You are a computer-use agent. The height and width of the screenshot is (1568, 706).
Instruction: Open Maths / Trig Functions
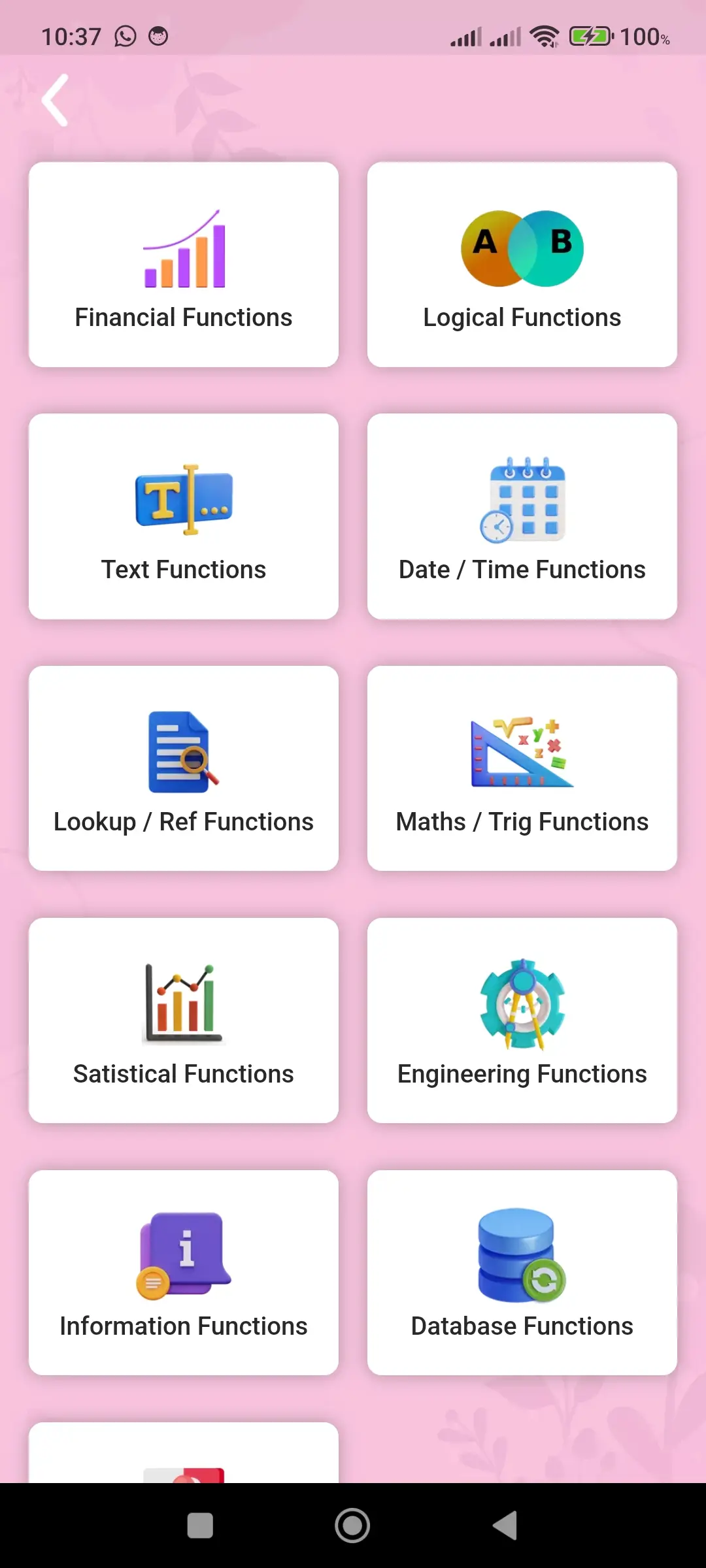click(522, 768)
